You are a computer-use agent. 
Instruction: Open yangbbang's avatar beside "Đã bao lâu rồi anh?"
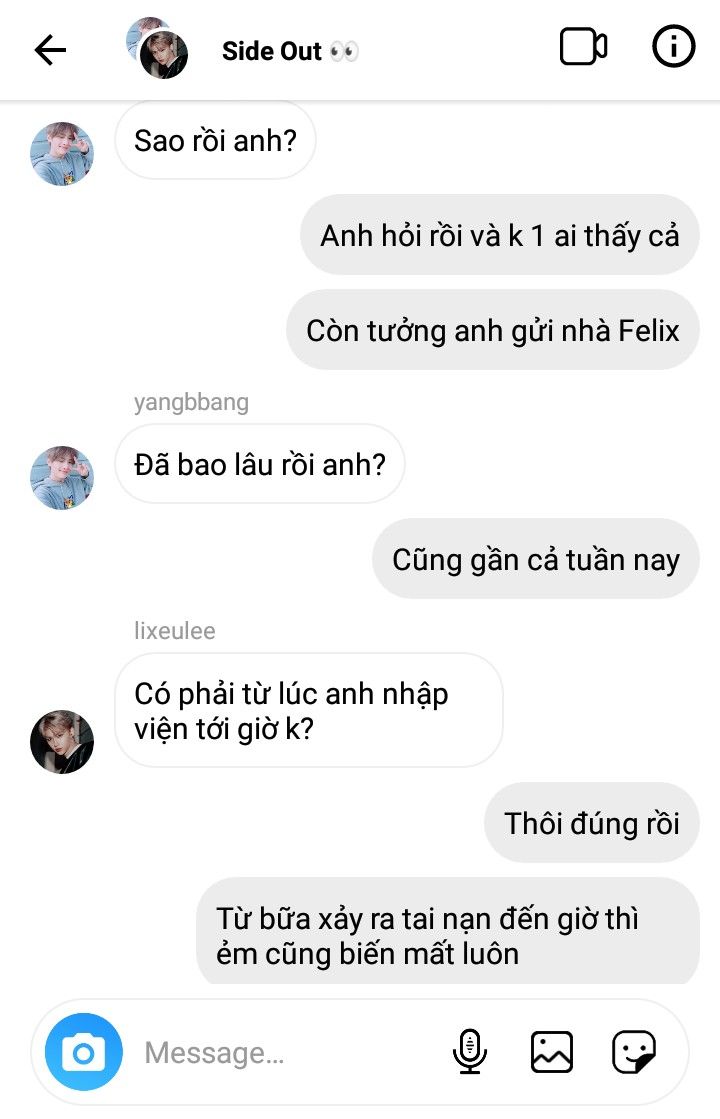[x=62, y=477]
